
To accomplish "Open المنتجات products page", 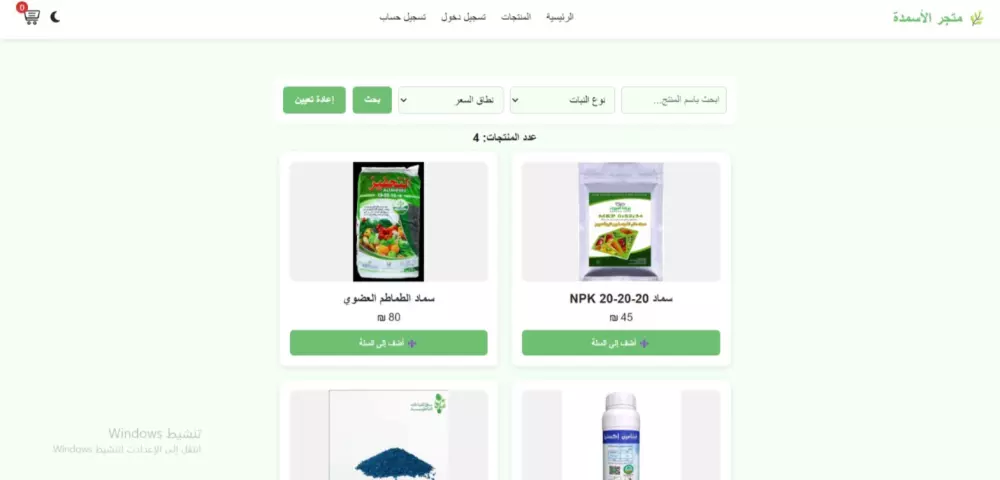I will click(516, 17).
